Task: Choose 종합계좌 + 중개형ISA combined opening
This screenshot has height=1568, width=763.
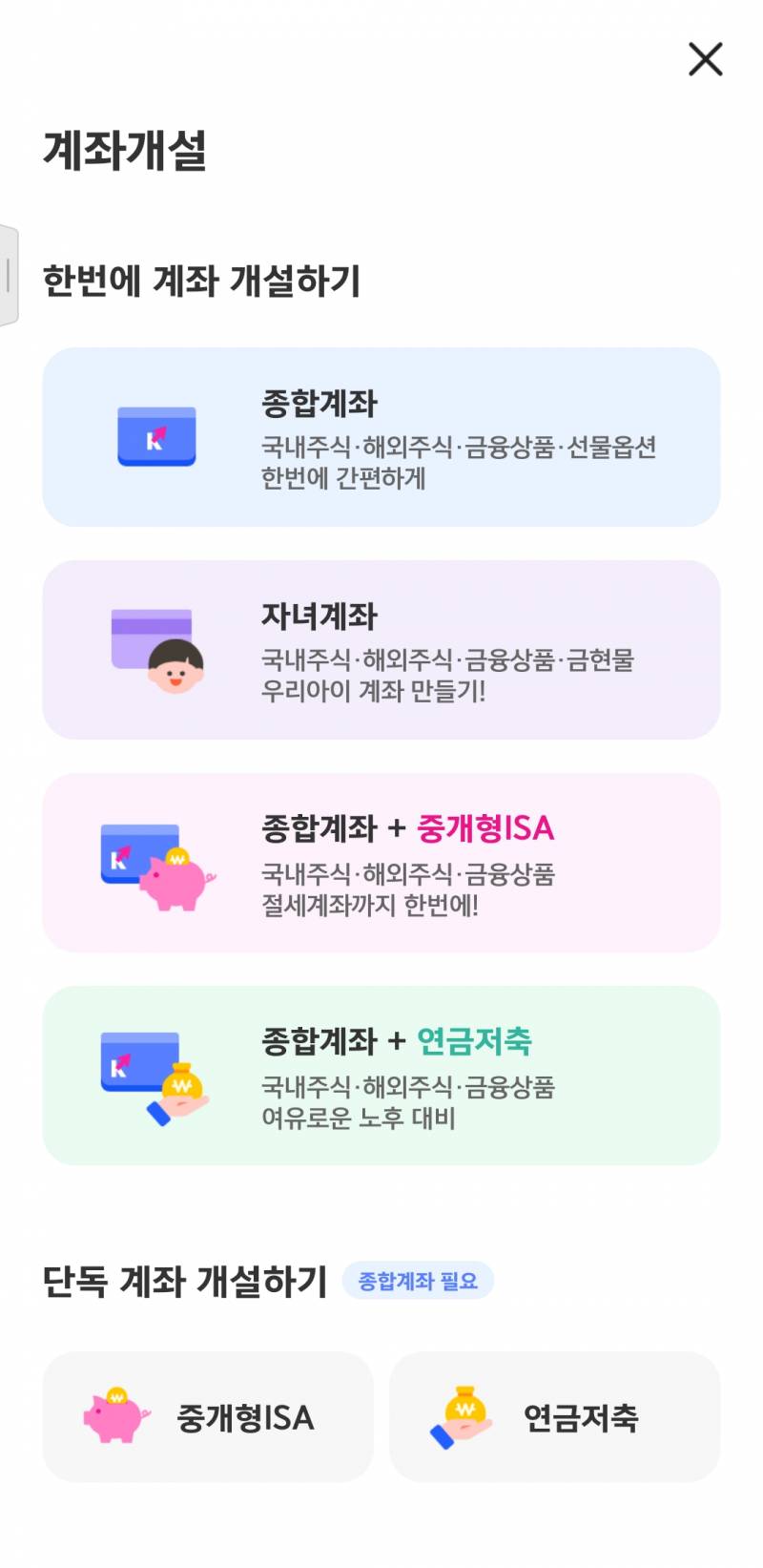Action: 381,862
